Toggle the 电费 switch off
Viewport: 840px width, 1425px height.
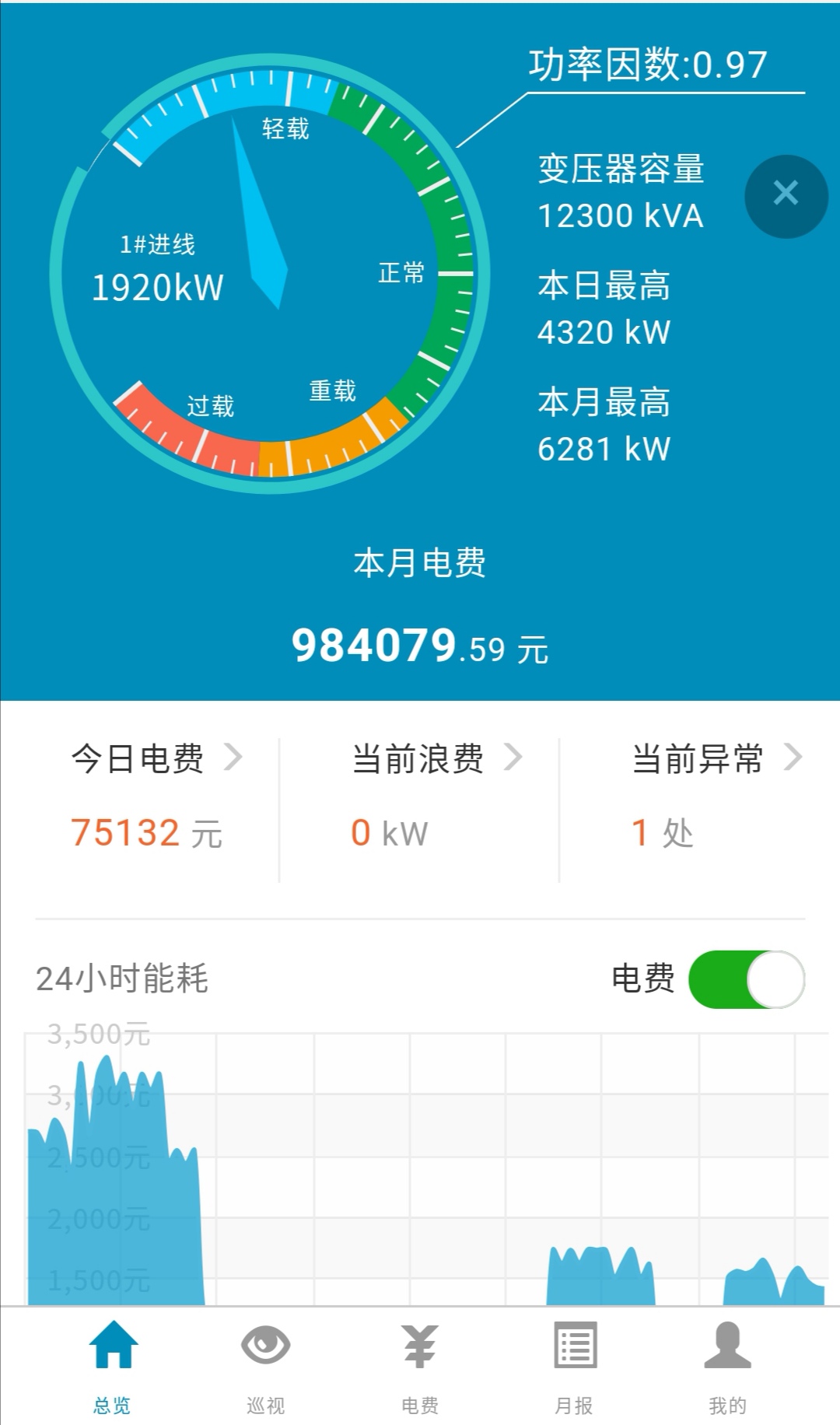(747, 979)
